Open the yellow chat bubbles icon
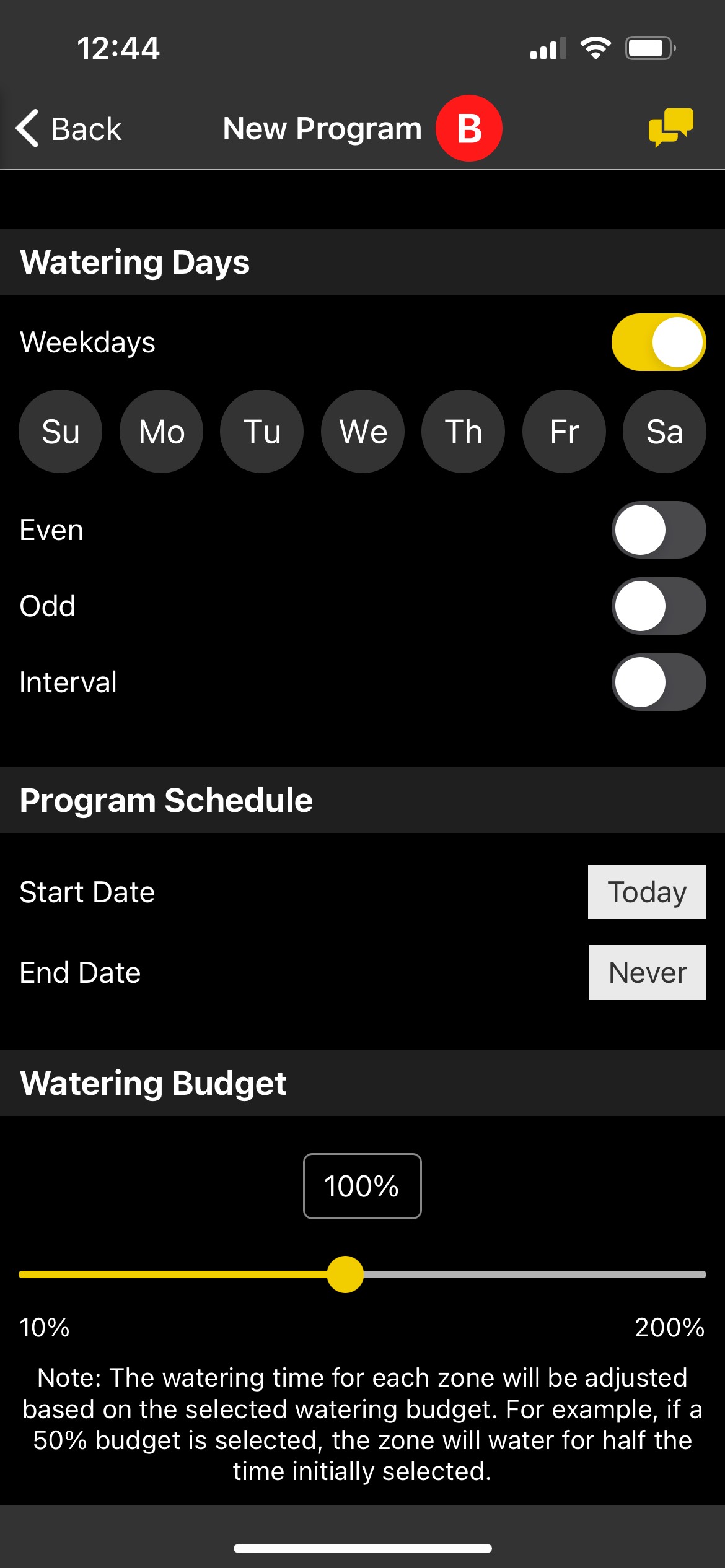Image resolution: width=725 pixels, height=1568 pixels. click(670, 126)
